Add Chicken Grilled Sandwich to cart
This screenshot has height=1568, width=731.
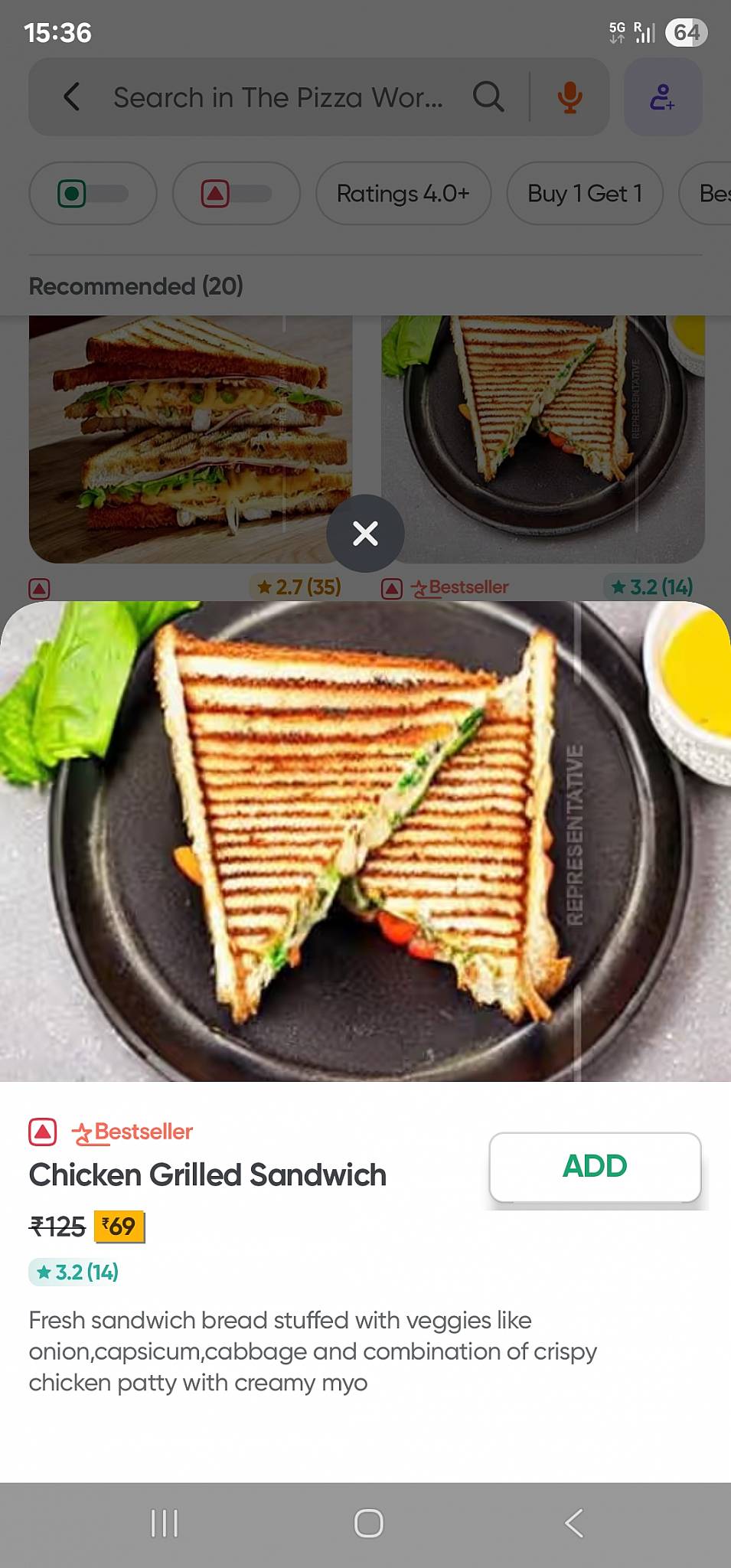pos(595,1166)
